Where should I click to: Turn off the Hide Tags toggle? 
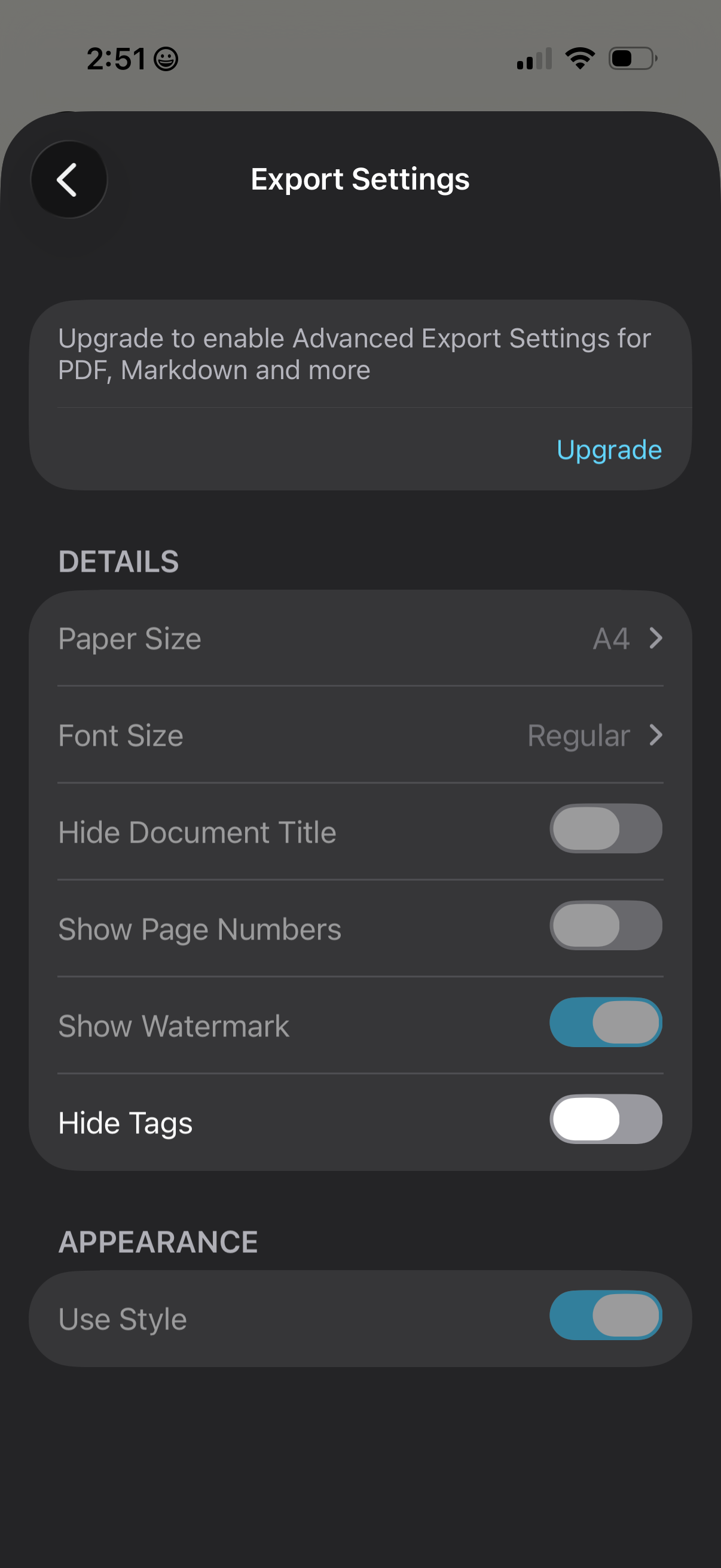(606, 1120)
